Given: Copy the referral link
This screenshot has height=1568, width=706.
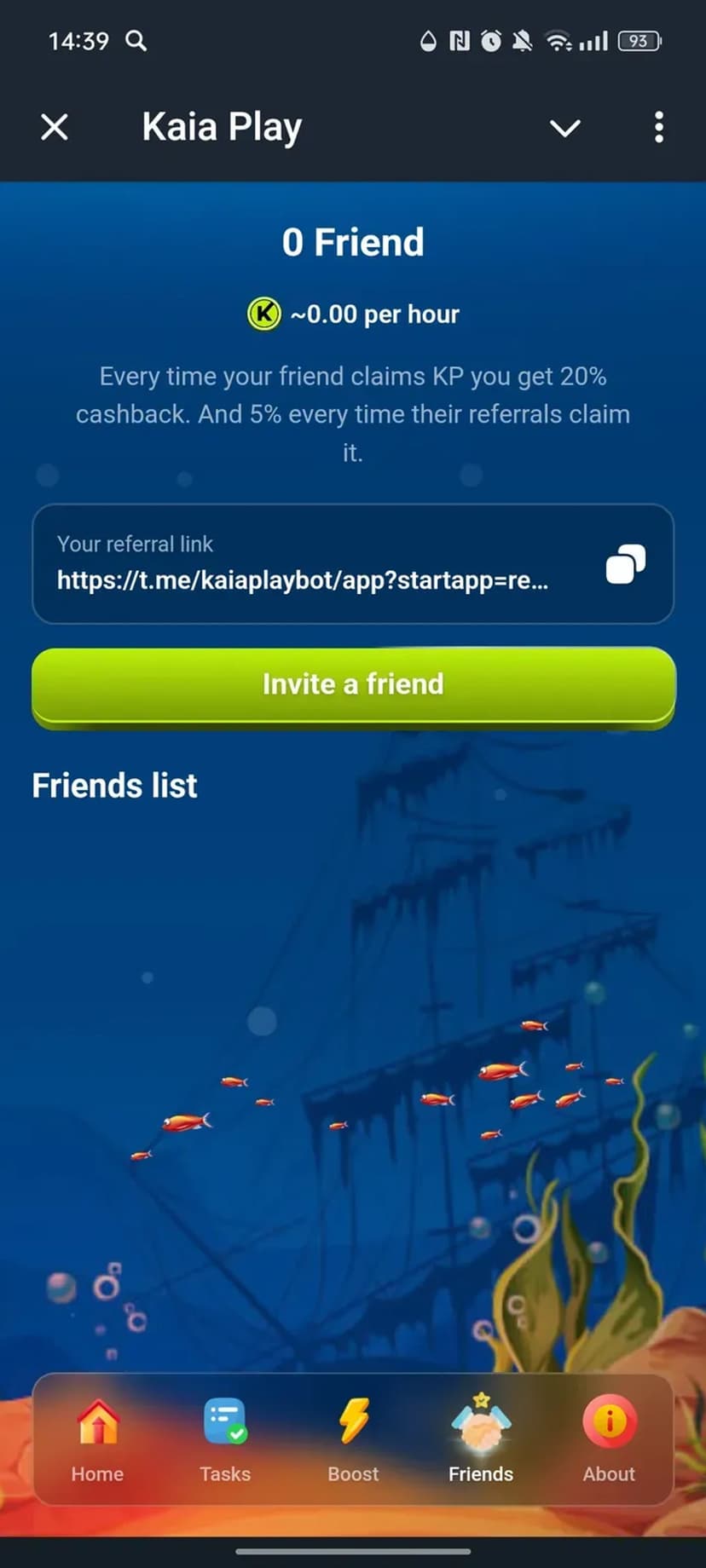Looking at the screenshot, I should [625, 564].
